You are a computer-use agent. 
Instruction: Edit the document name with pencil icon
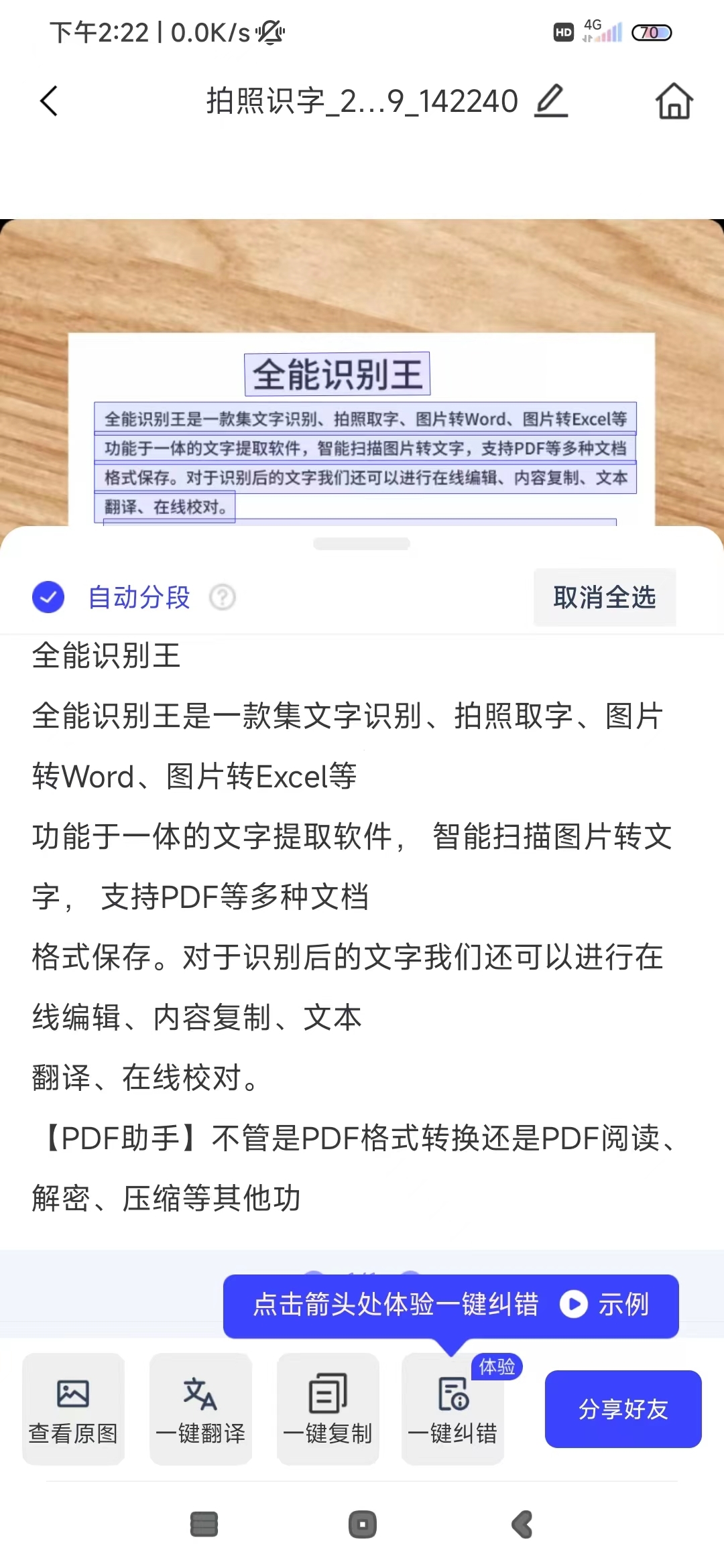click(x=551, y=101)
